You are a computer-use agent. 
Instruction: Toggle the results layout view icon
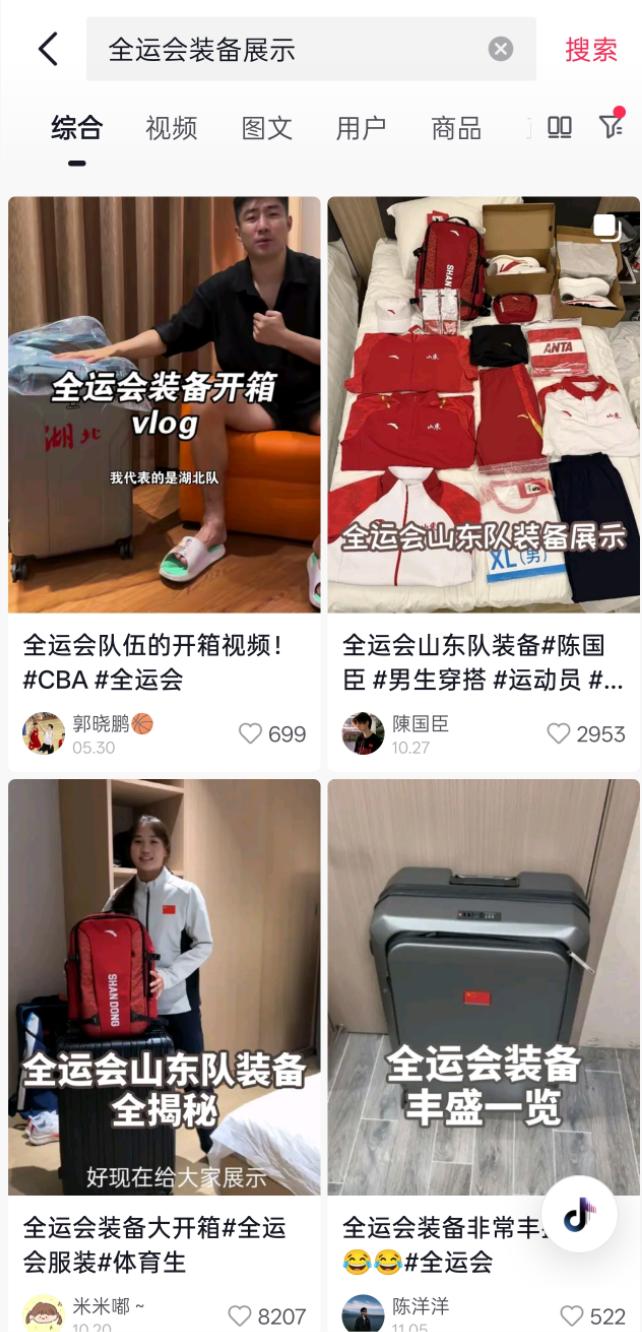click(560, 127)
